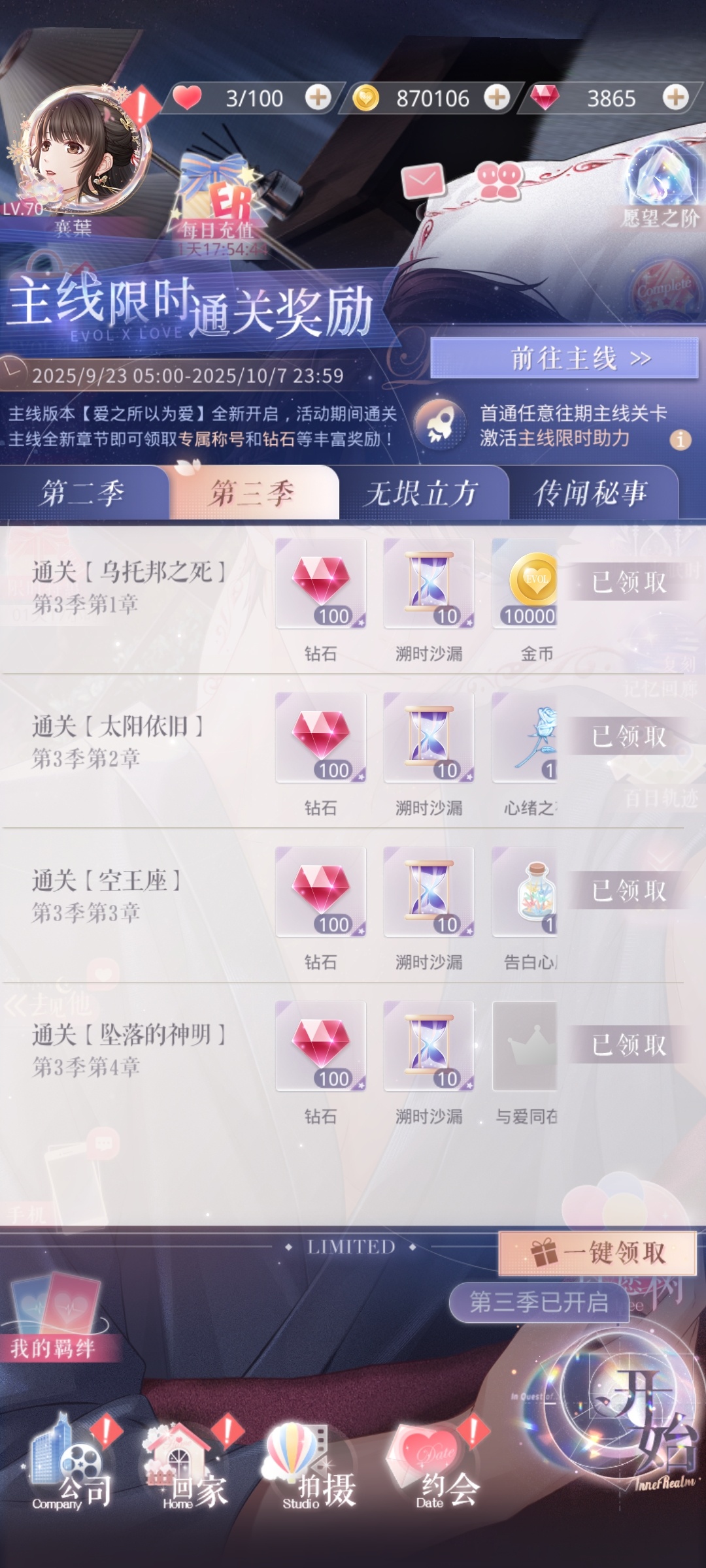706x1568 pixels.
Task: Open 我的羁绊 cards
Action: coord(56,1320)
